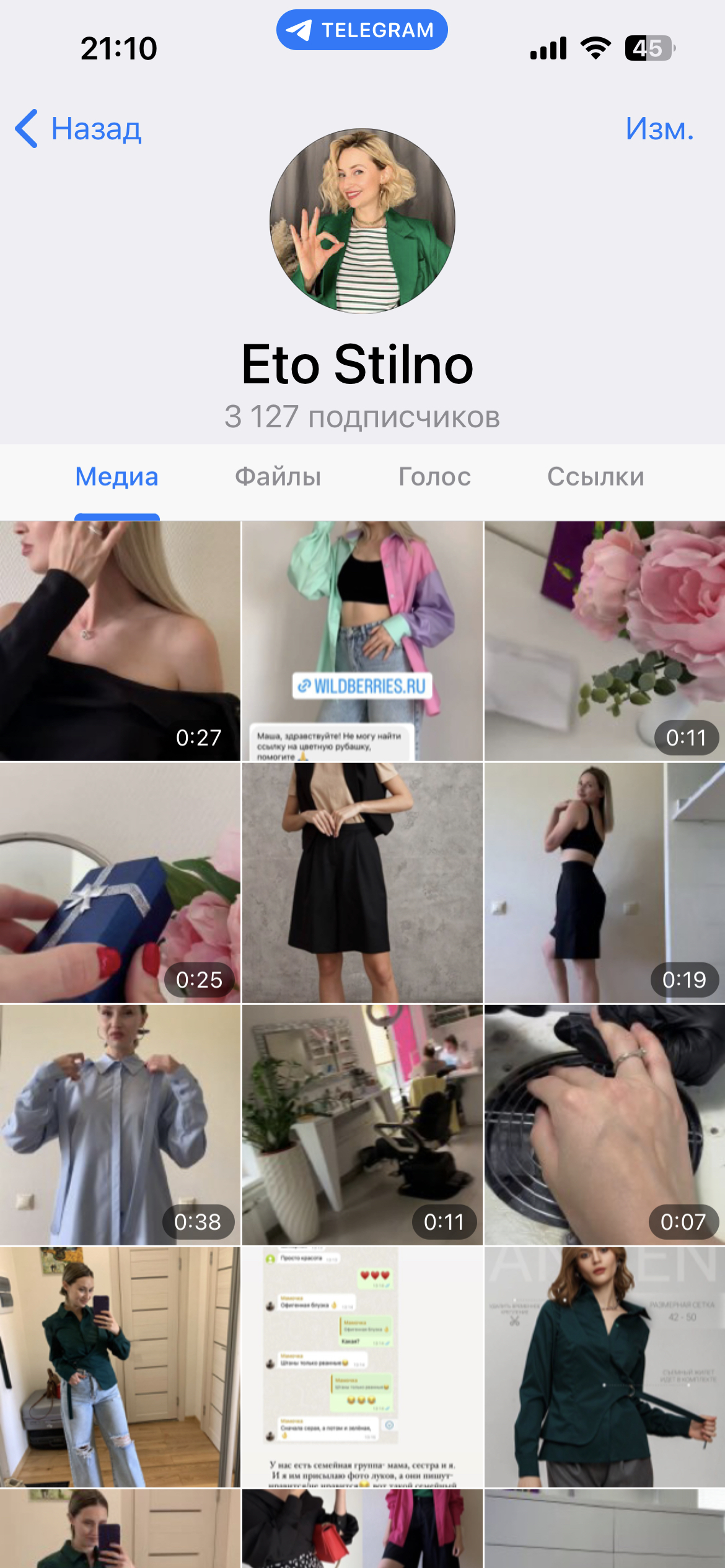Image resolution: width=725 pixels, height=1568 pixels.
Task: Play the 0:38 blue shirt video
Action: [120, 1125]
